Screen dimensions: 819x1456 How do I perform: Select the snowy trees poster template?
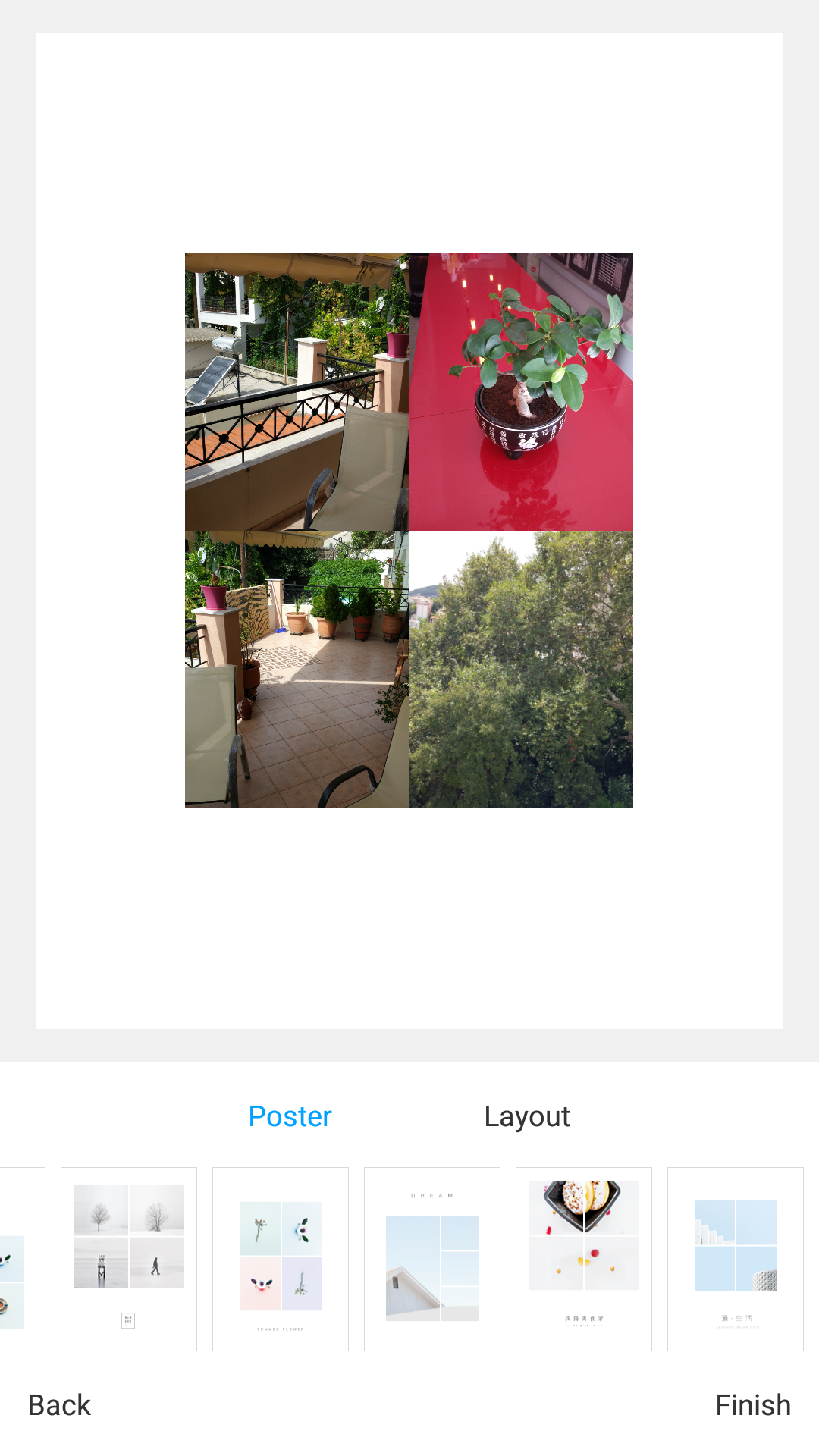[129, 1258]
